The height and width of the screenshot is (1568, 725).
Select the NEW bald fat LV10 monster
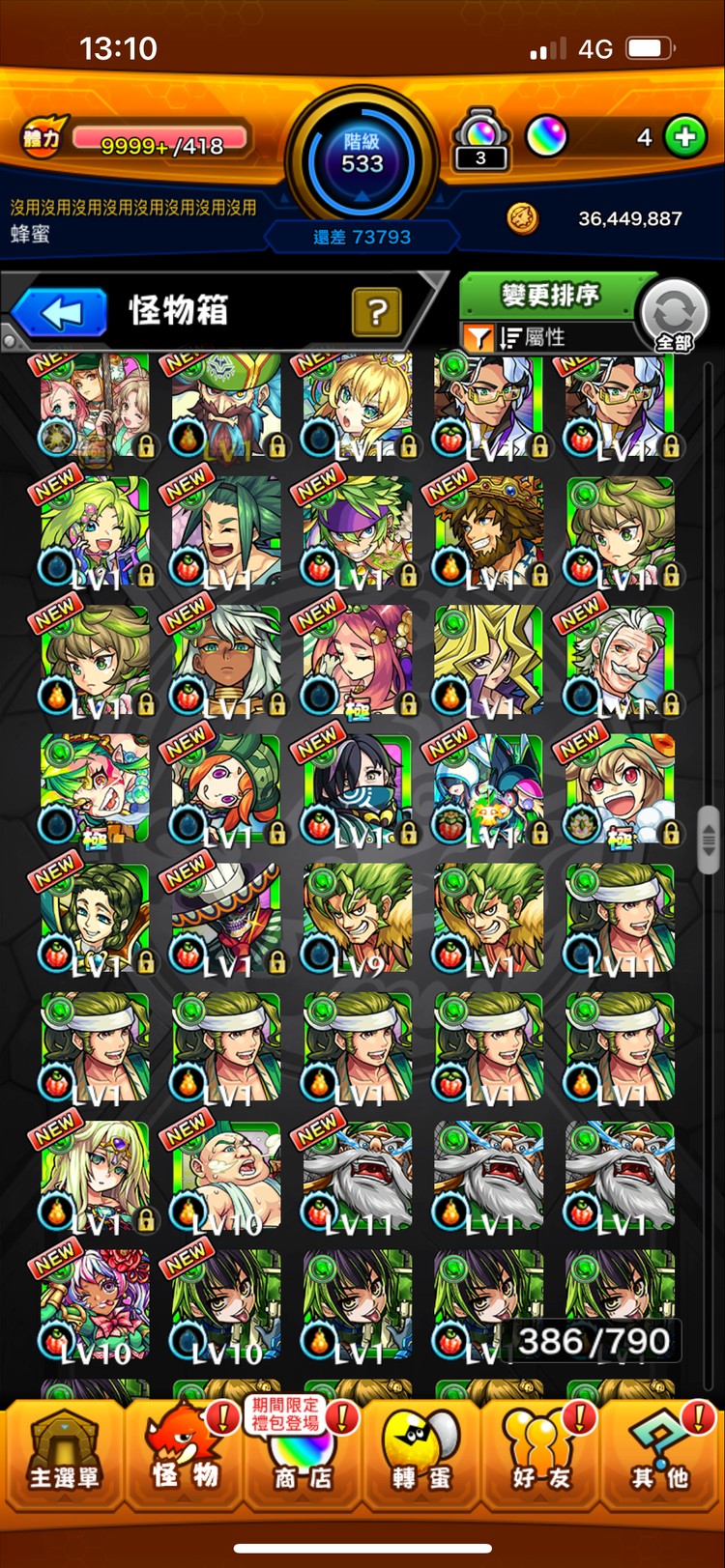click(226, 1176)
